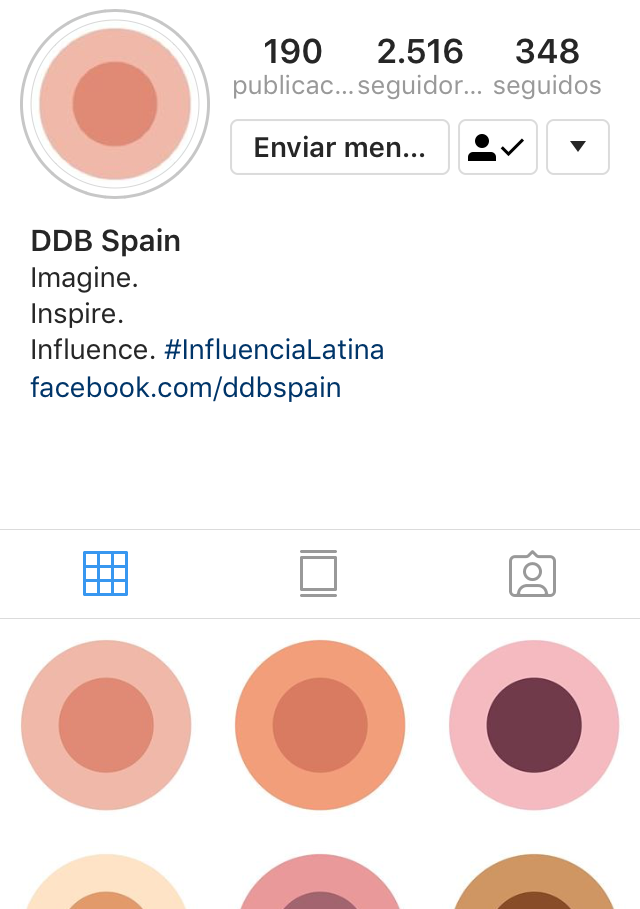Switch to the list view tab
640x909 pixels.
pos(318,574)
